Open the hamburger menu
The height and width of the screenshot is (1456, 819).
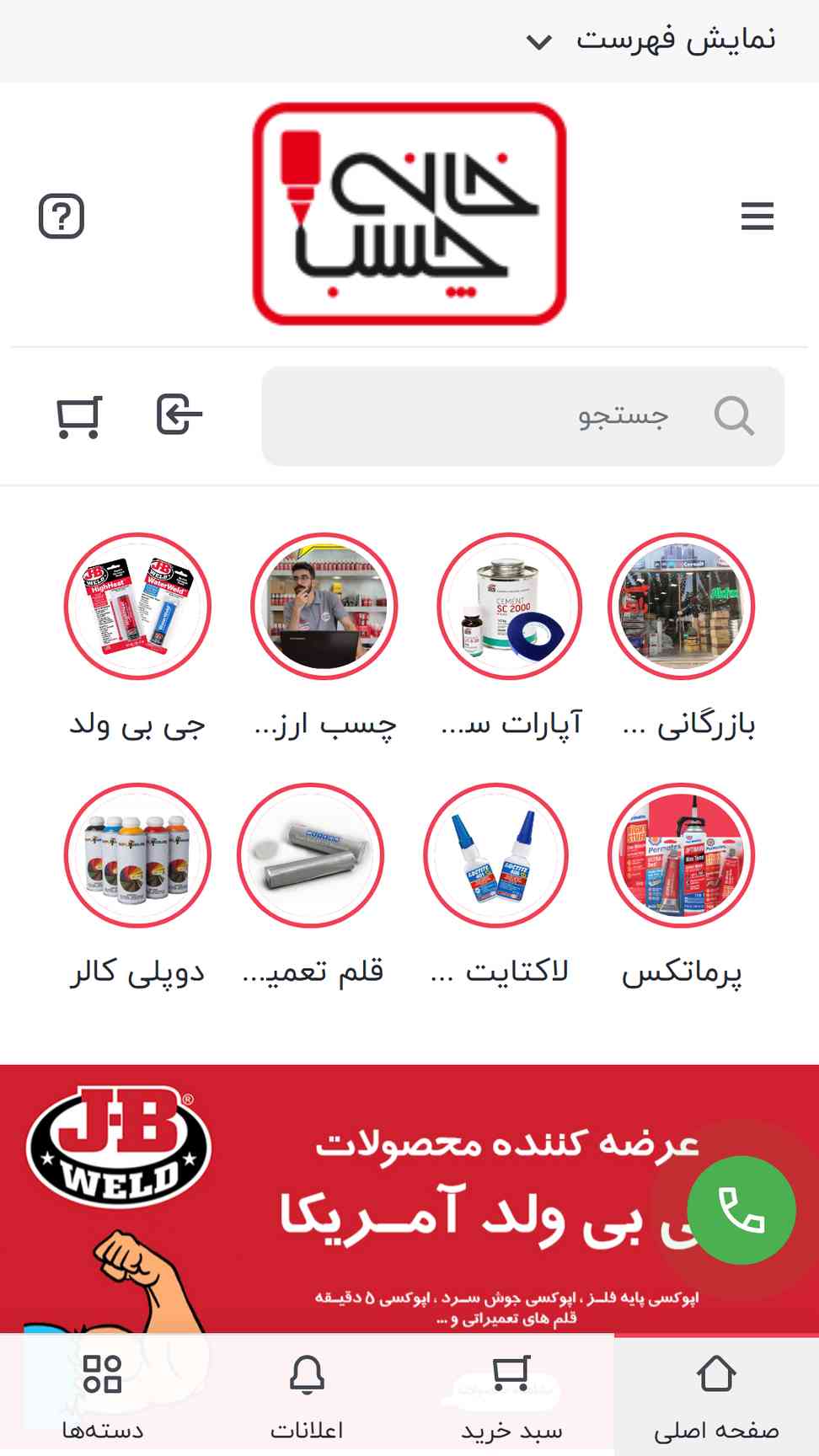[x=757, y=216]
